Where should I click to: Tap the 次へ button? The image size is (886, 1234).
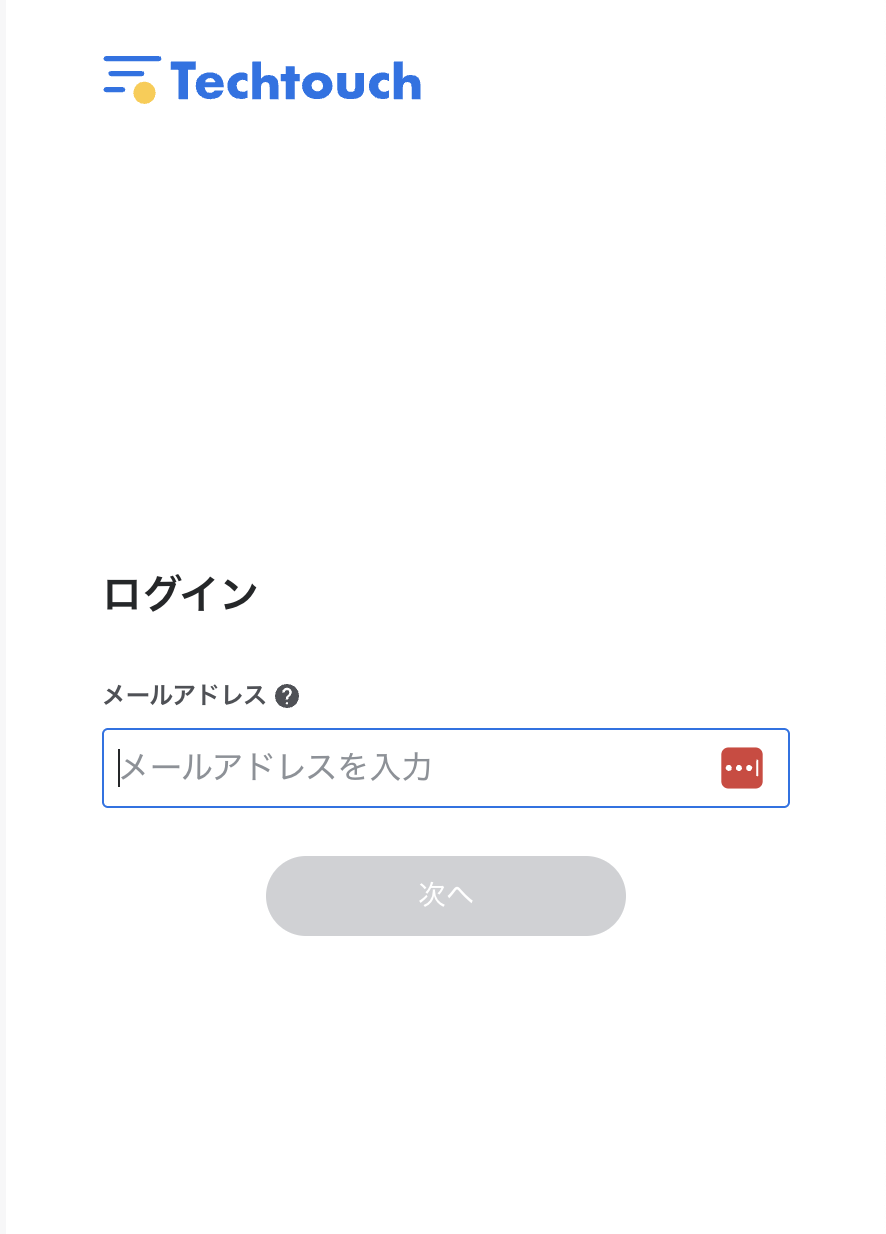445,895
